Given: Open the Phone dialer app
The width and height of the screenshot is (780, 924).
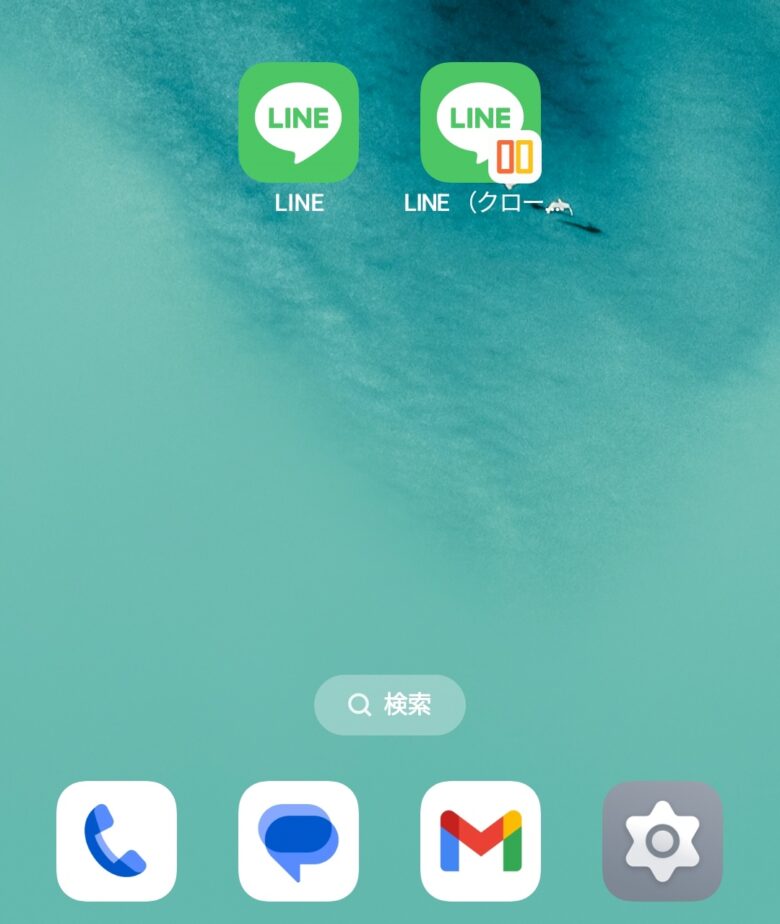Looking at the screenshot, I should [x=116, y=841].
